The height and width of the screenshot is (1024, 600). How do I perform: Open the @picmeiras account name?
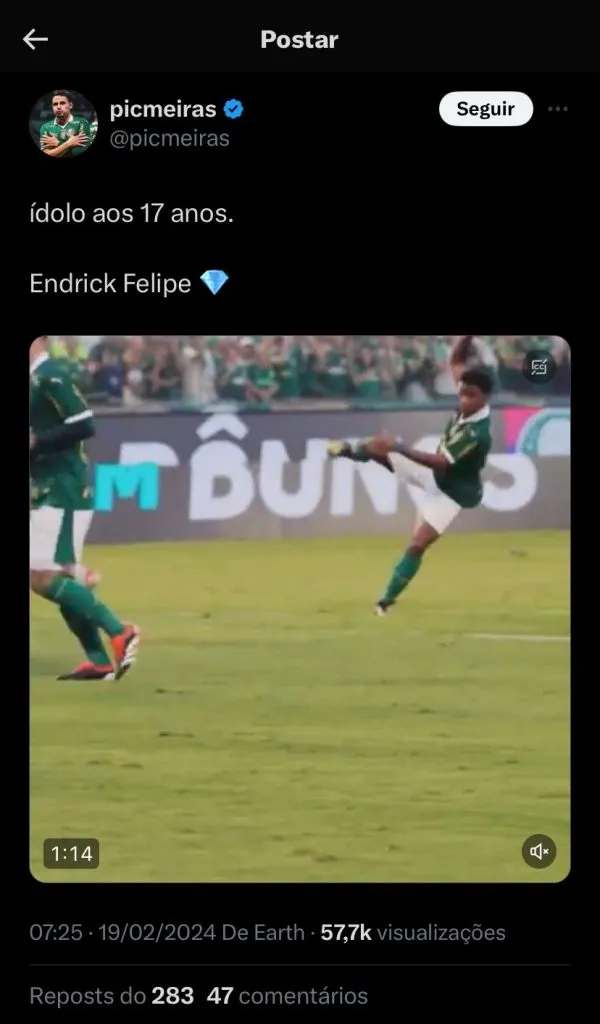coord(170,139)
